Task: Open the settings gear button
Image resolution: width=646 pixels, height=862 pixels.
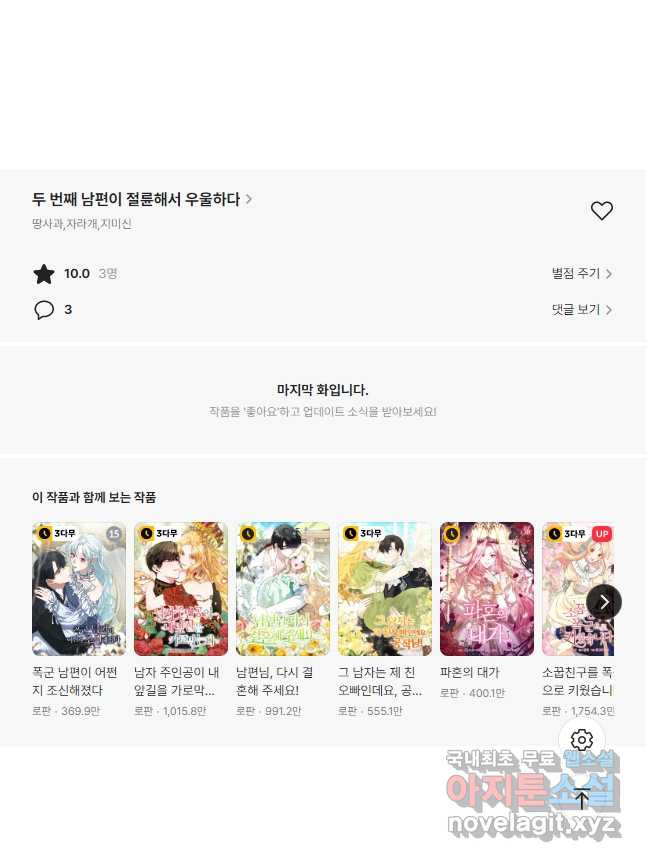Action: tap(582, 740)
